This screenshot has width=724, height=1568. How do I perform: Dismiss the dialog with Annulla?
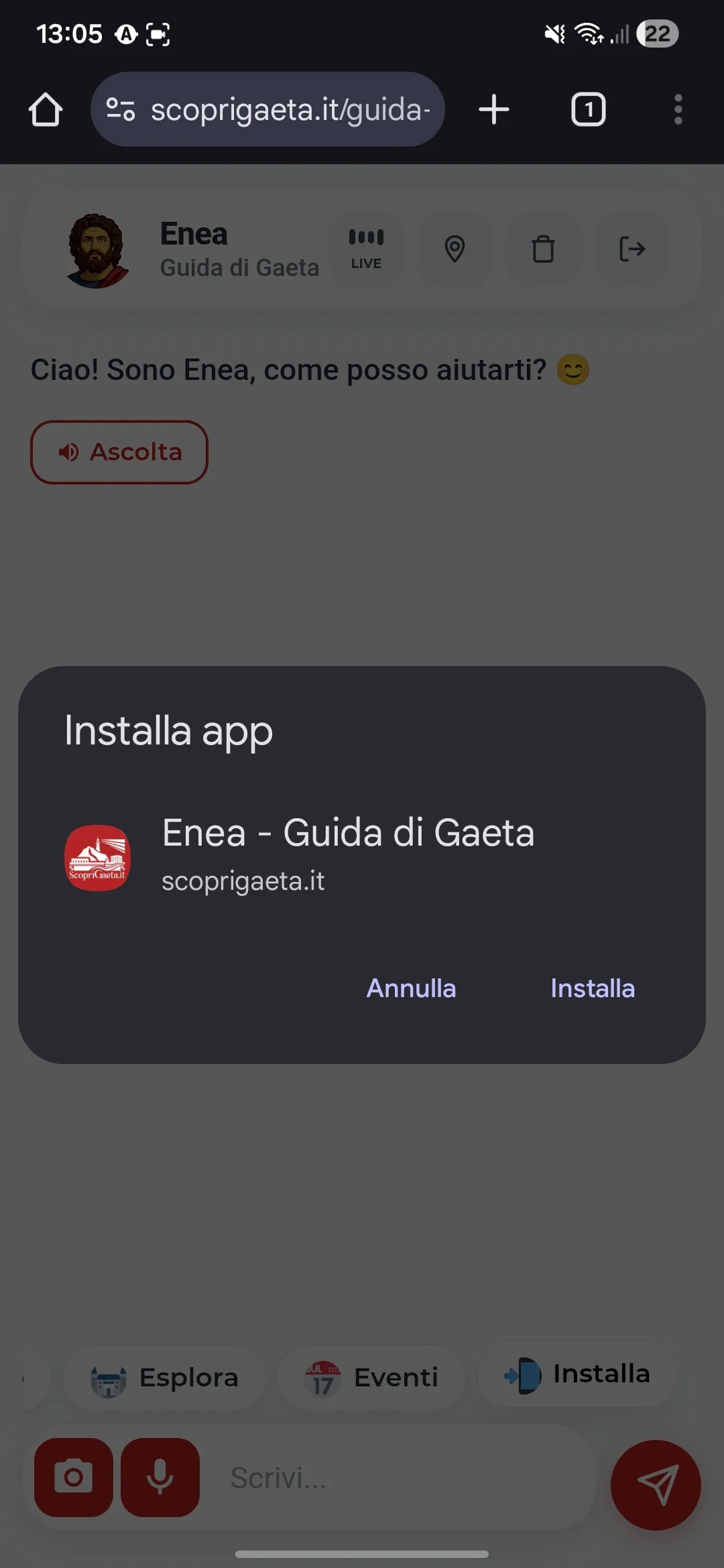point(411,988)
